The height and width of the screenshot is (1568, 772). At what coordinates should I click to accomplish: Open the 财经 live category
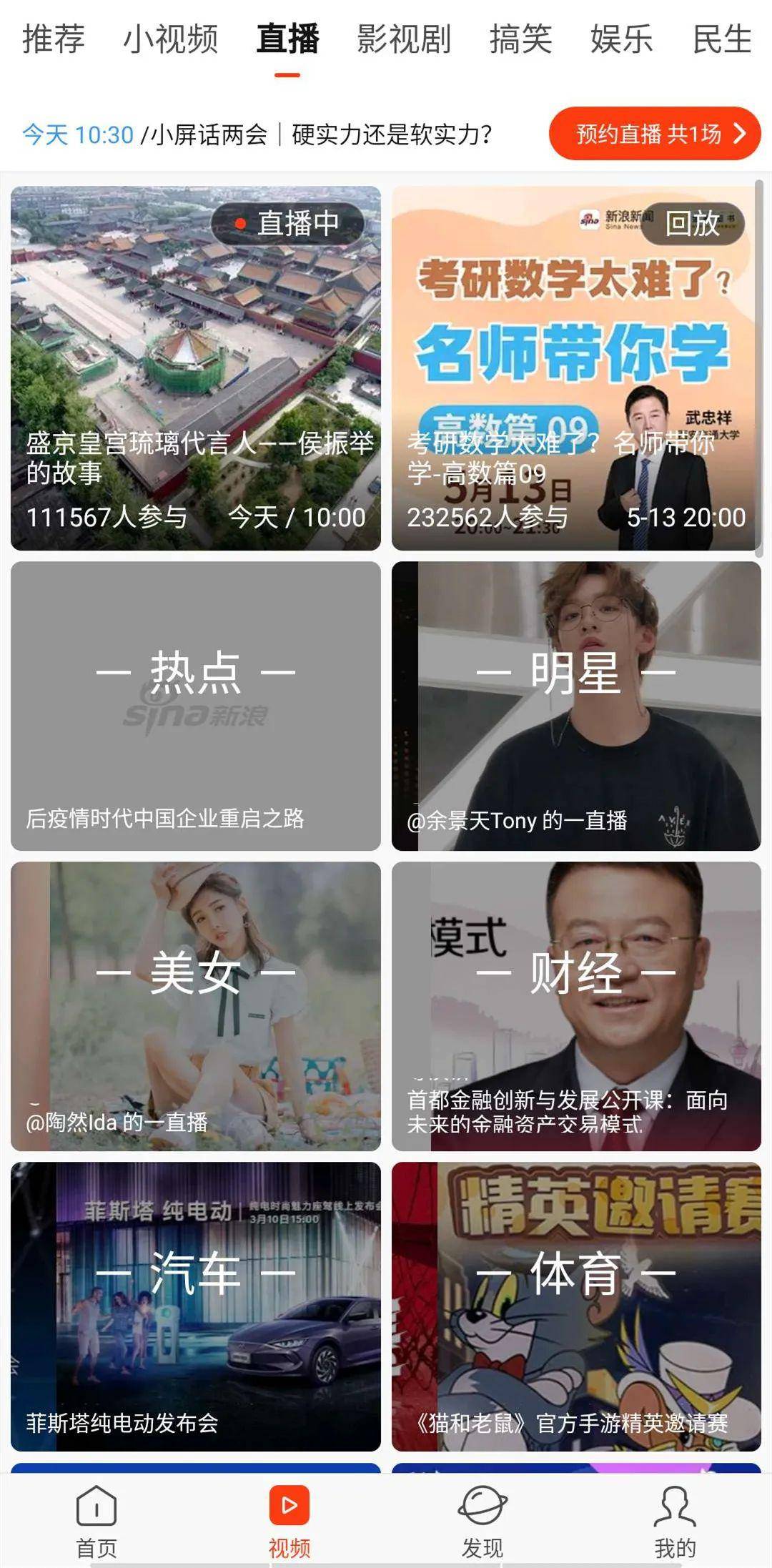pos(576,1006)
